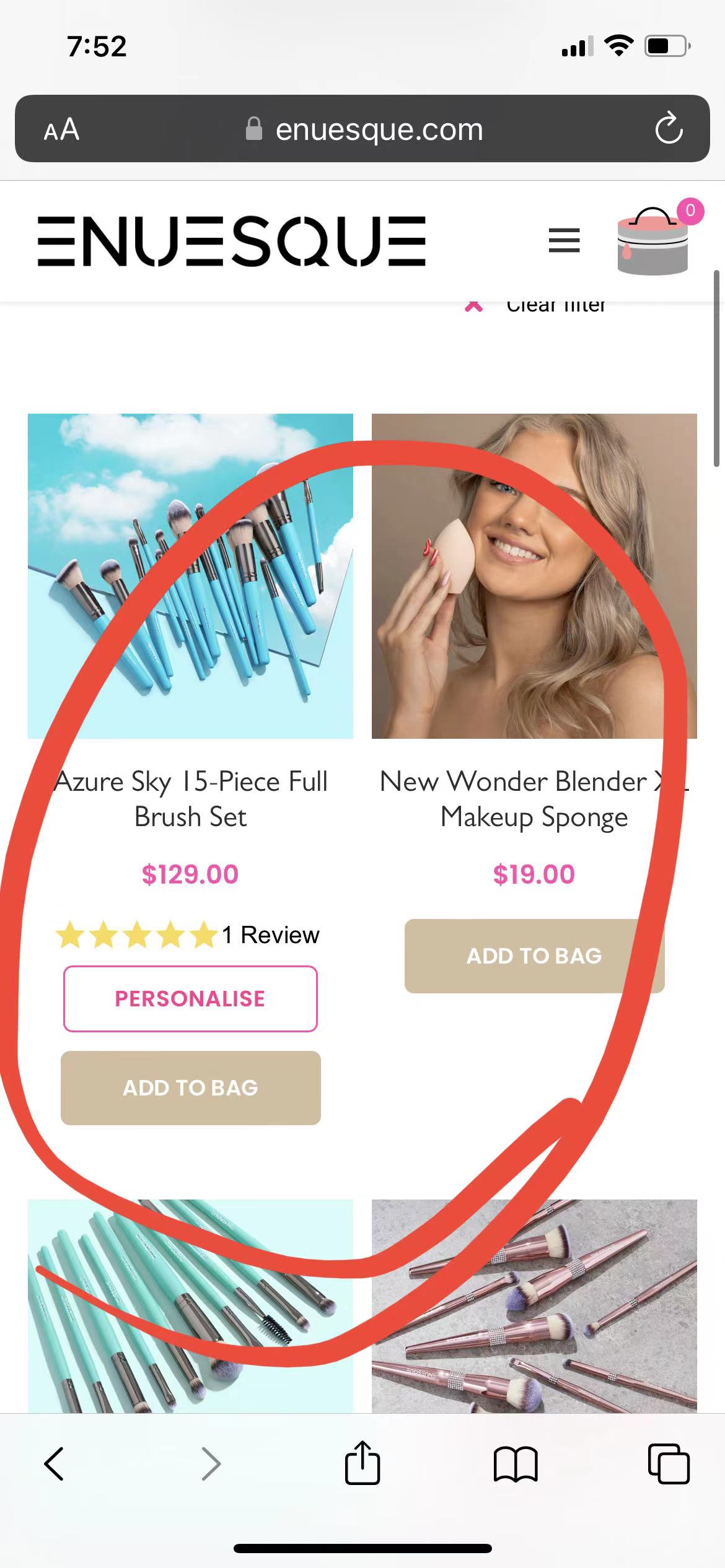Open the Azure Sky brush set image
Screen dimensions: 725x1568
point(190,576)
